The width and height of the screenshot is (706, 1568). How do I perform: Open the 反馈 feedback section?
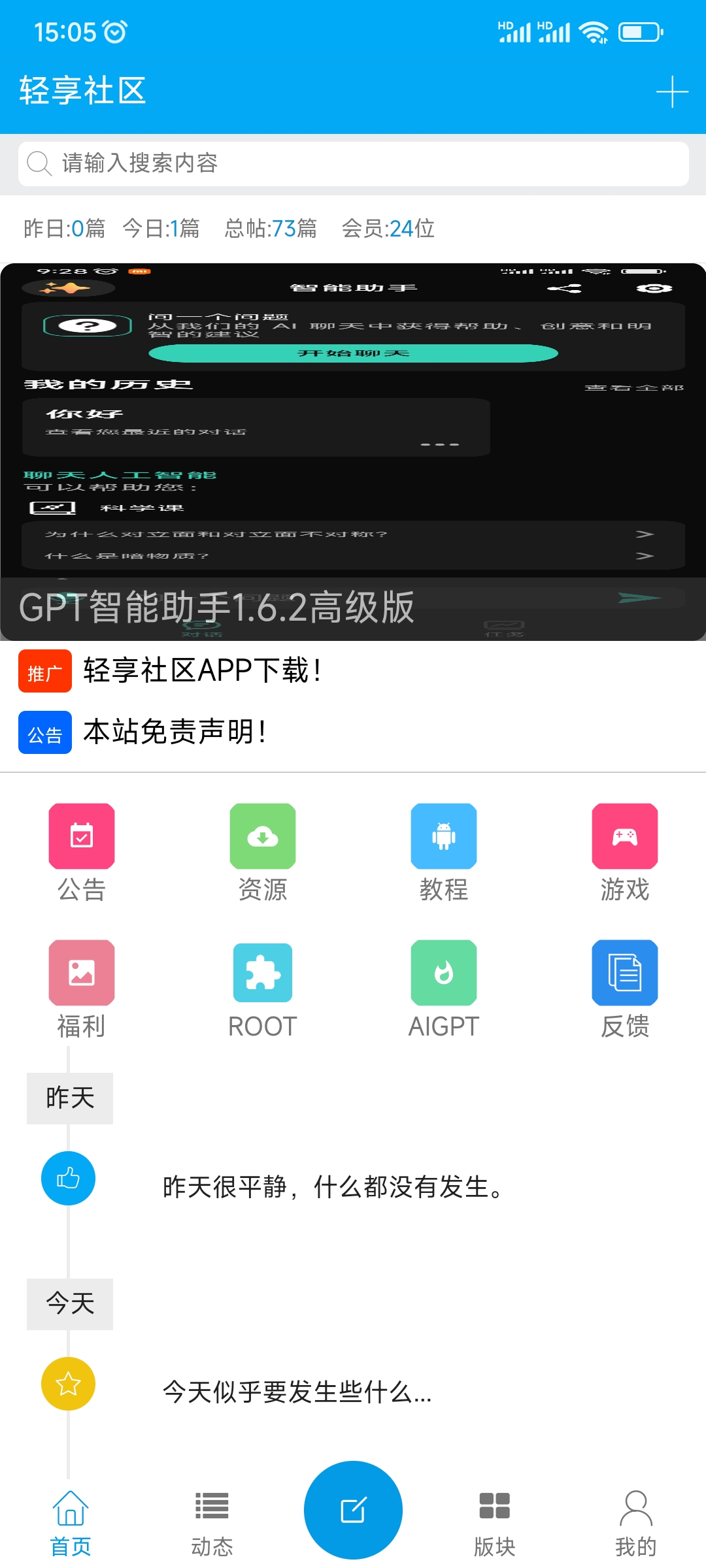pos(625,989)
